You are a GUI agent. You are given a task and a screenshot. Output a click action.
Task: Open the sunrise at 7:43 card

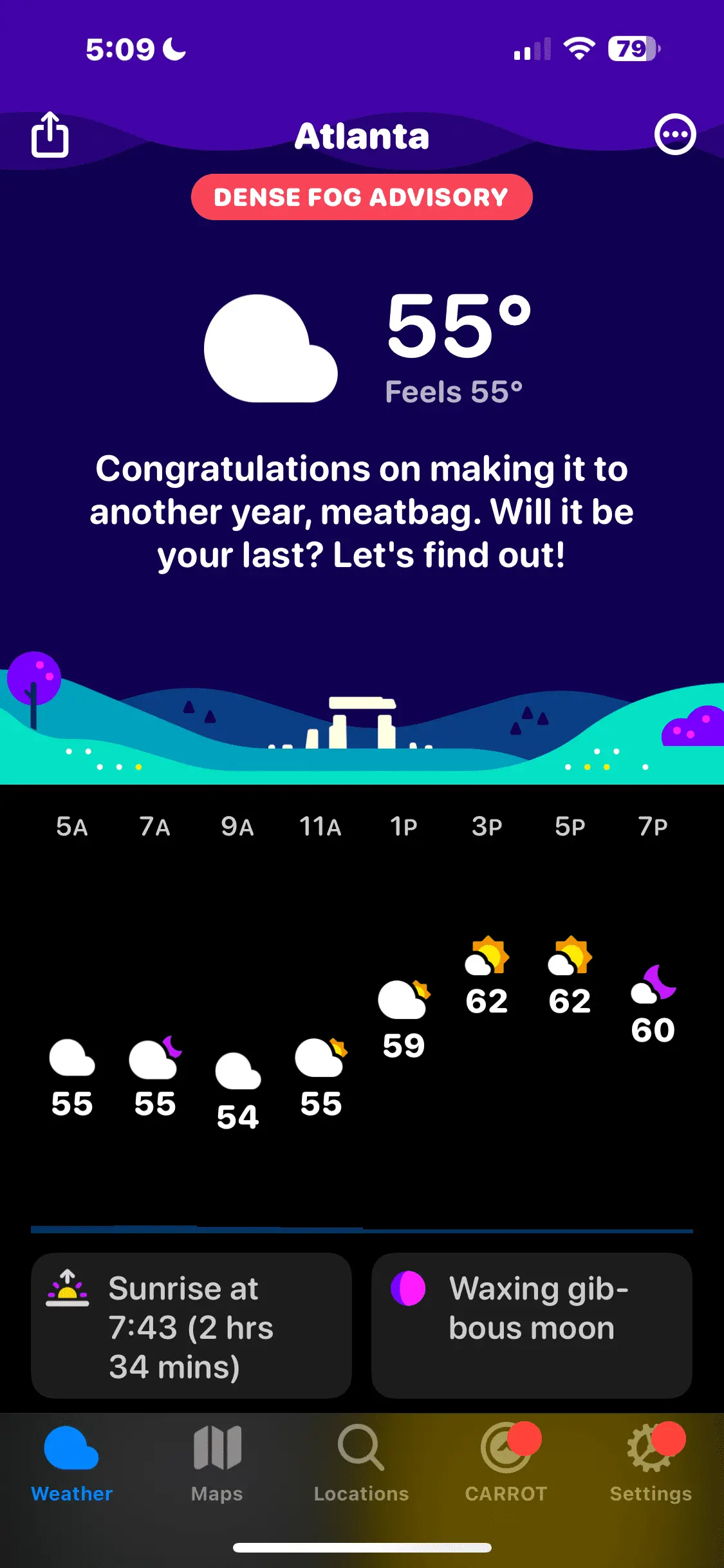191,1325
